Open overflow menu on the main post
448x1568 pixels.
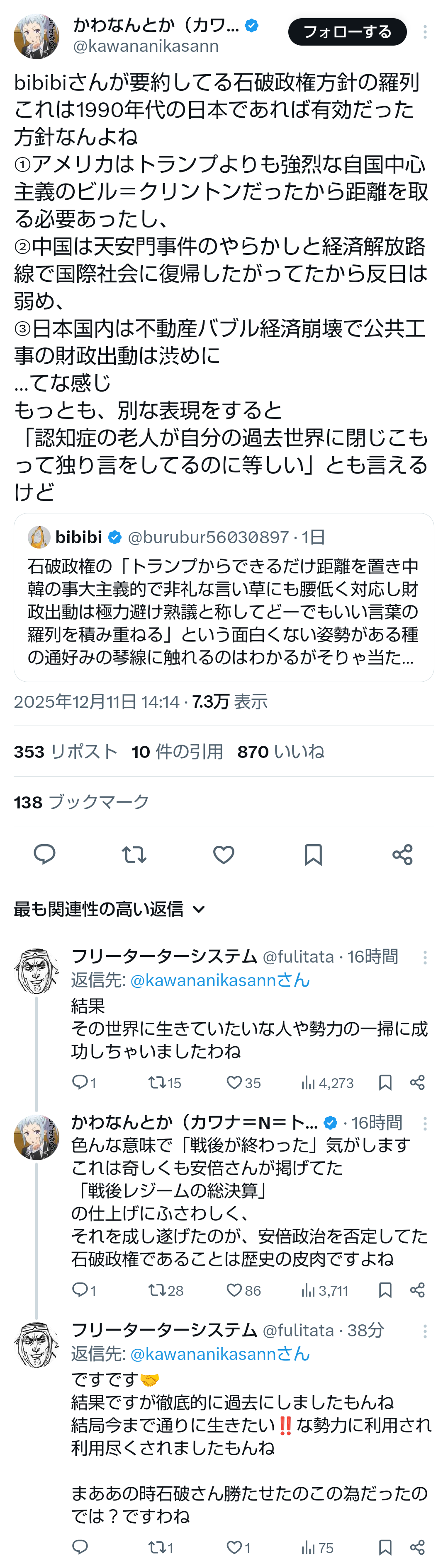(x=425, y=31)
